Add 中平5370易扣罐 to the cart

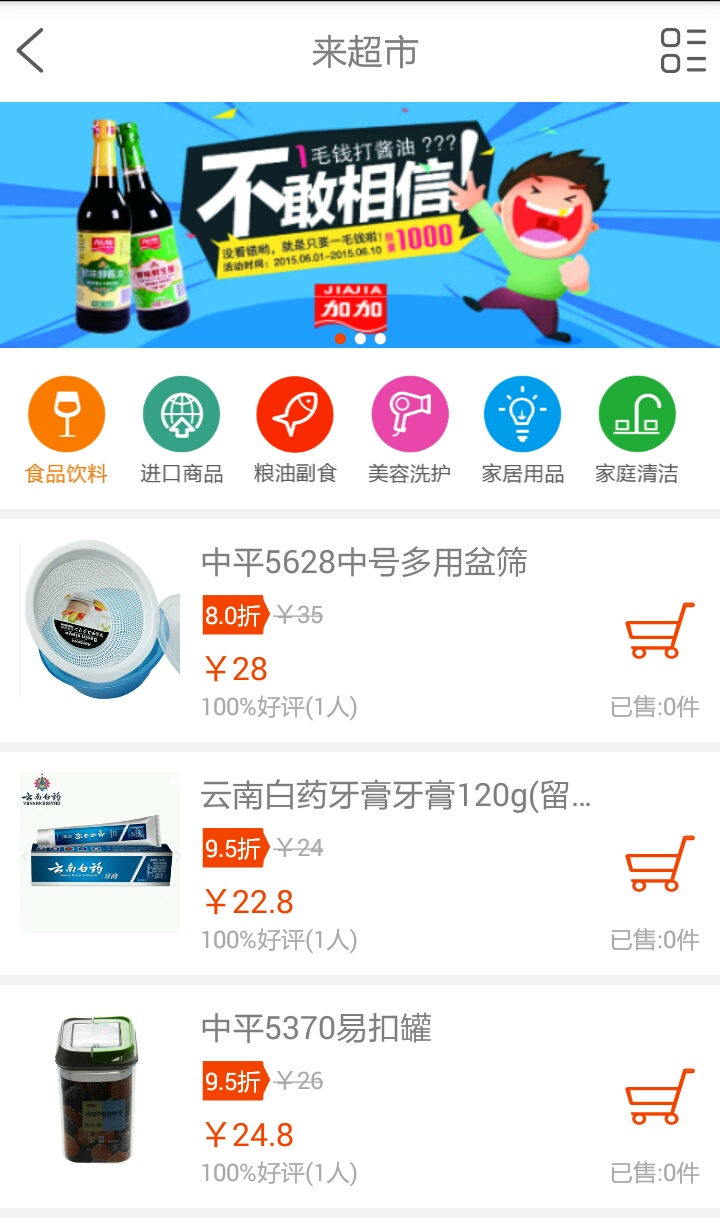(659, 1096)
